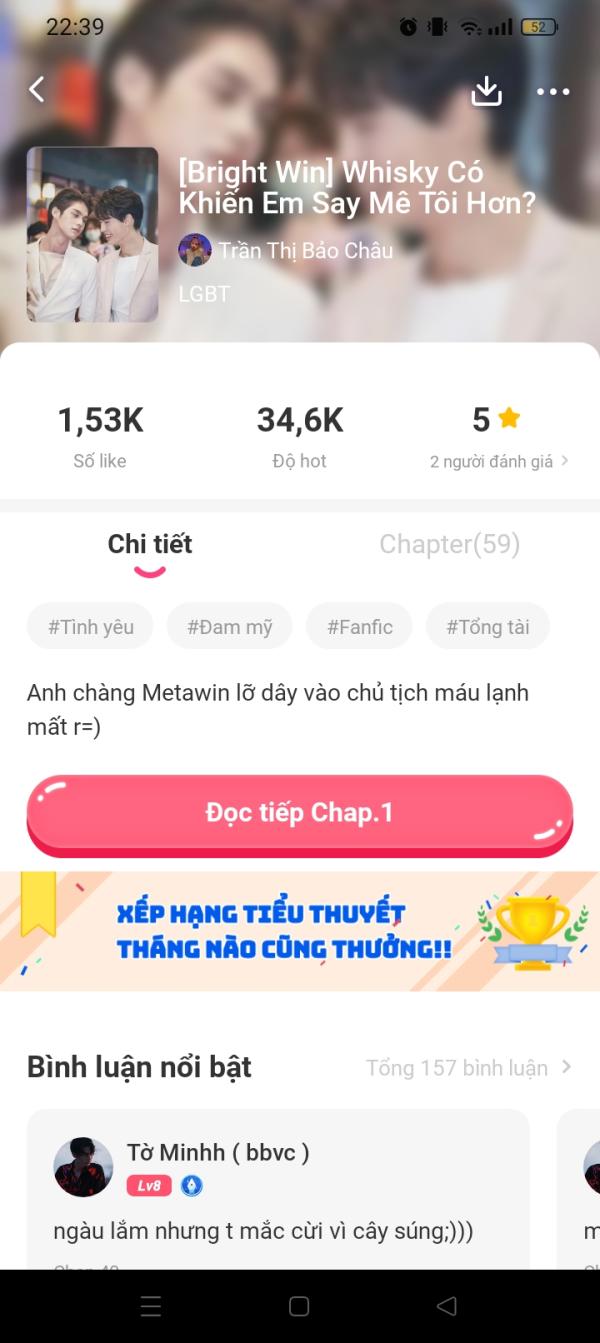Open the three-dot overflow menu
The height and width of the screenshot is (1343, 600).
553,92
